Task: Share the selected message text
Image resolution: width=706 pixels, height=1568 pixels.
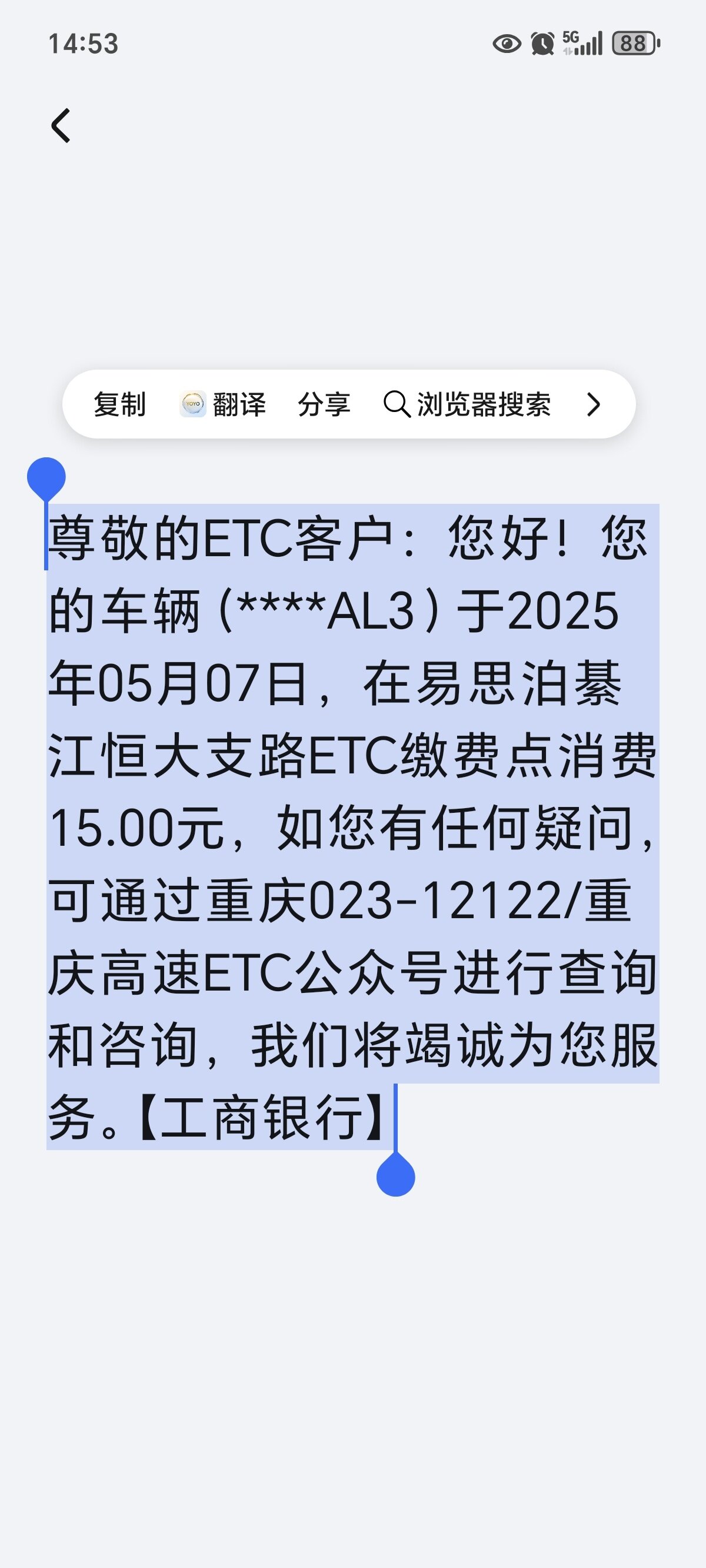Action: pos(324,405)
